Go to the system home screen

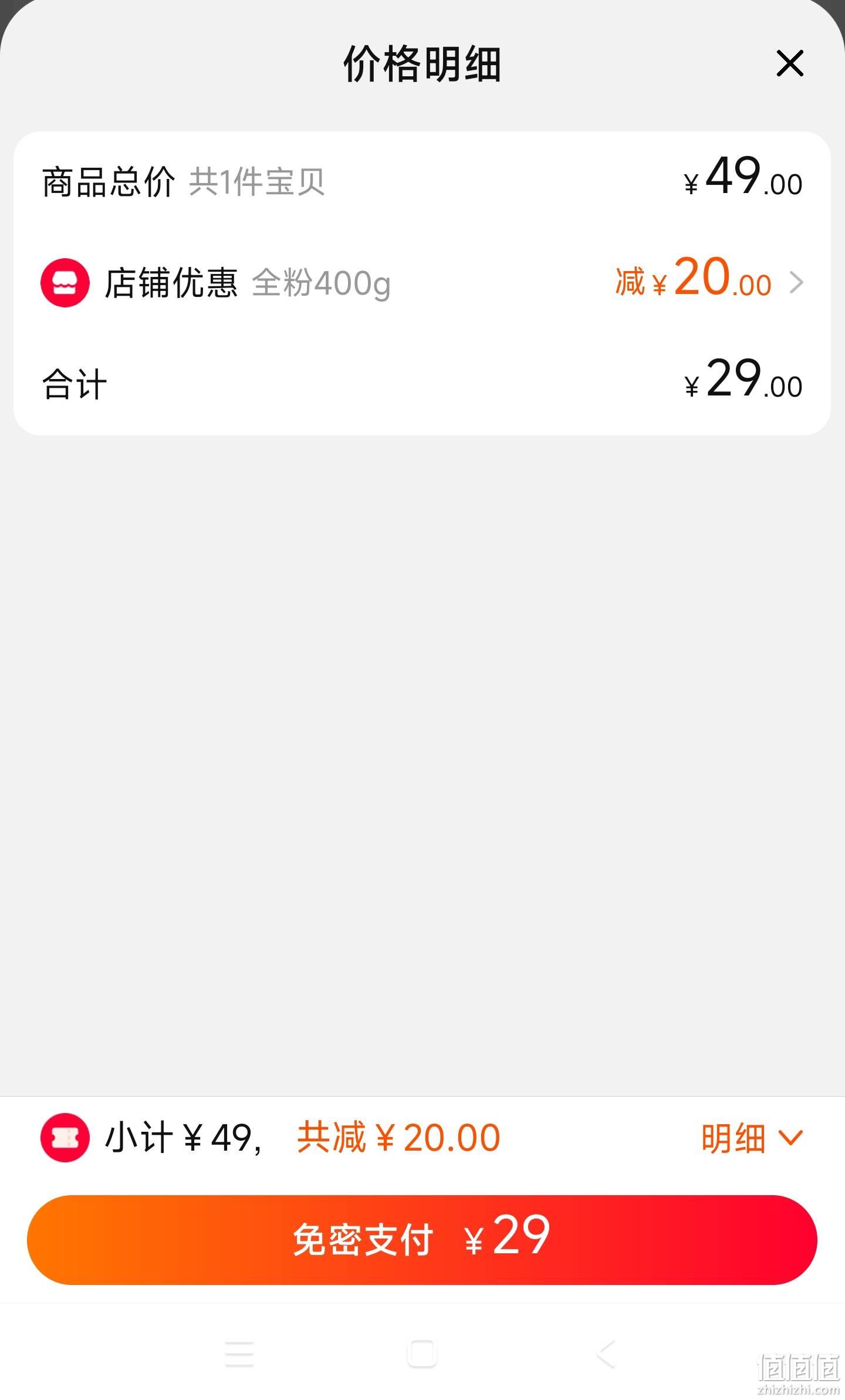pyautogui.click(x=422, y=1354)
